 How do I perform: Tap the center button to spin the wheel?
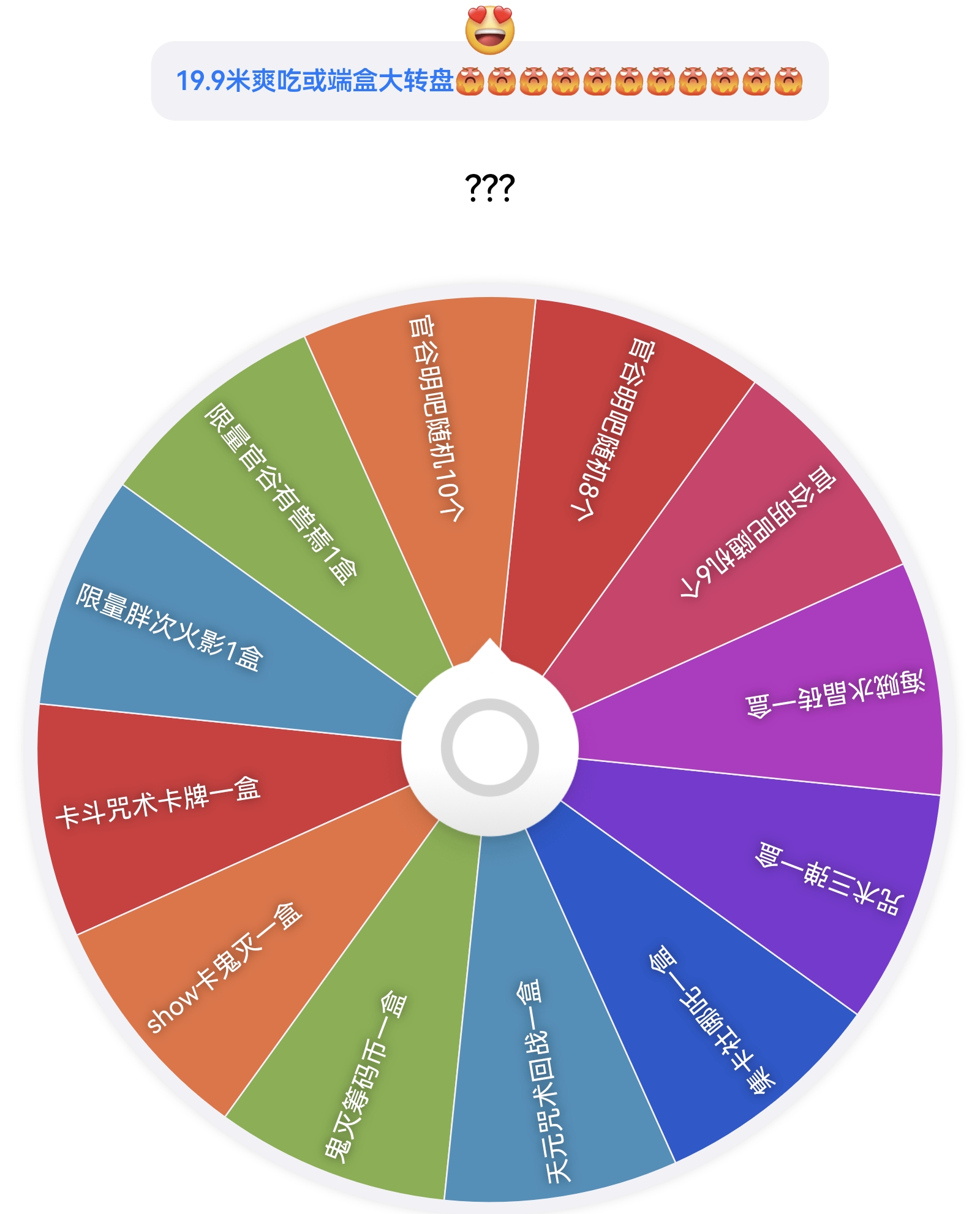[489, 747]
